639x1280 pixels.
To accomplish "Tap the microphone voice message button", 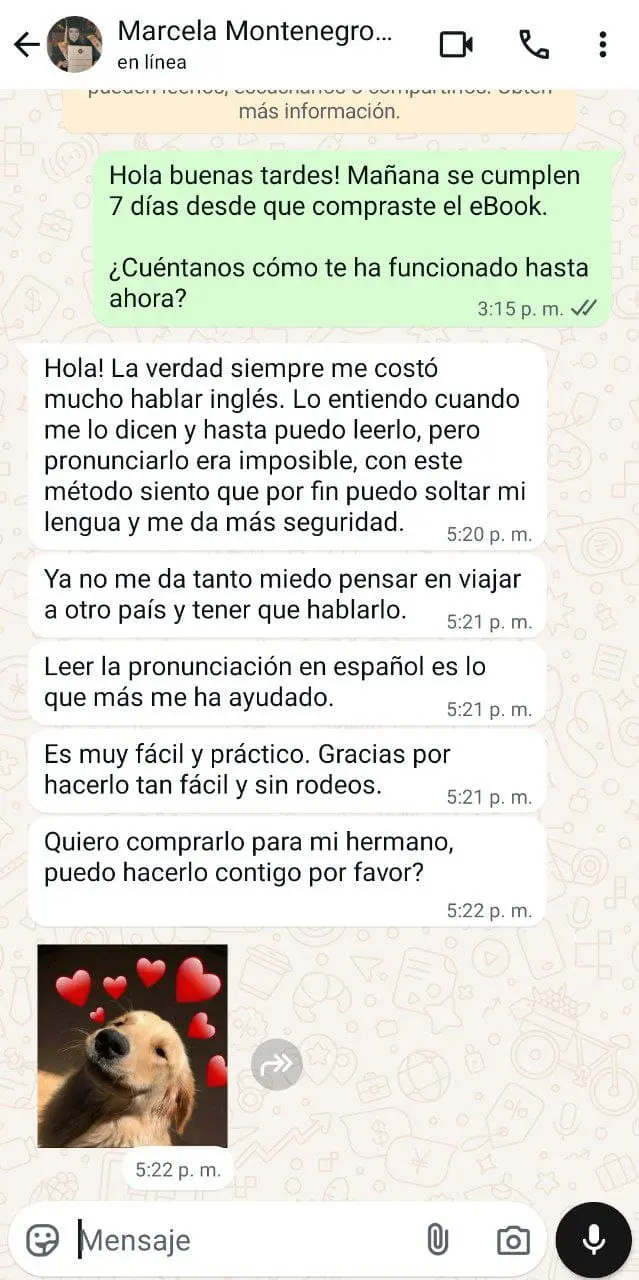I will 594,1241.
